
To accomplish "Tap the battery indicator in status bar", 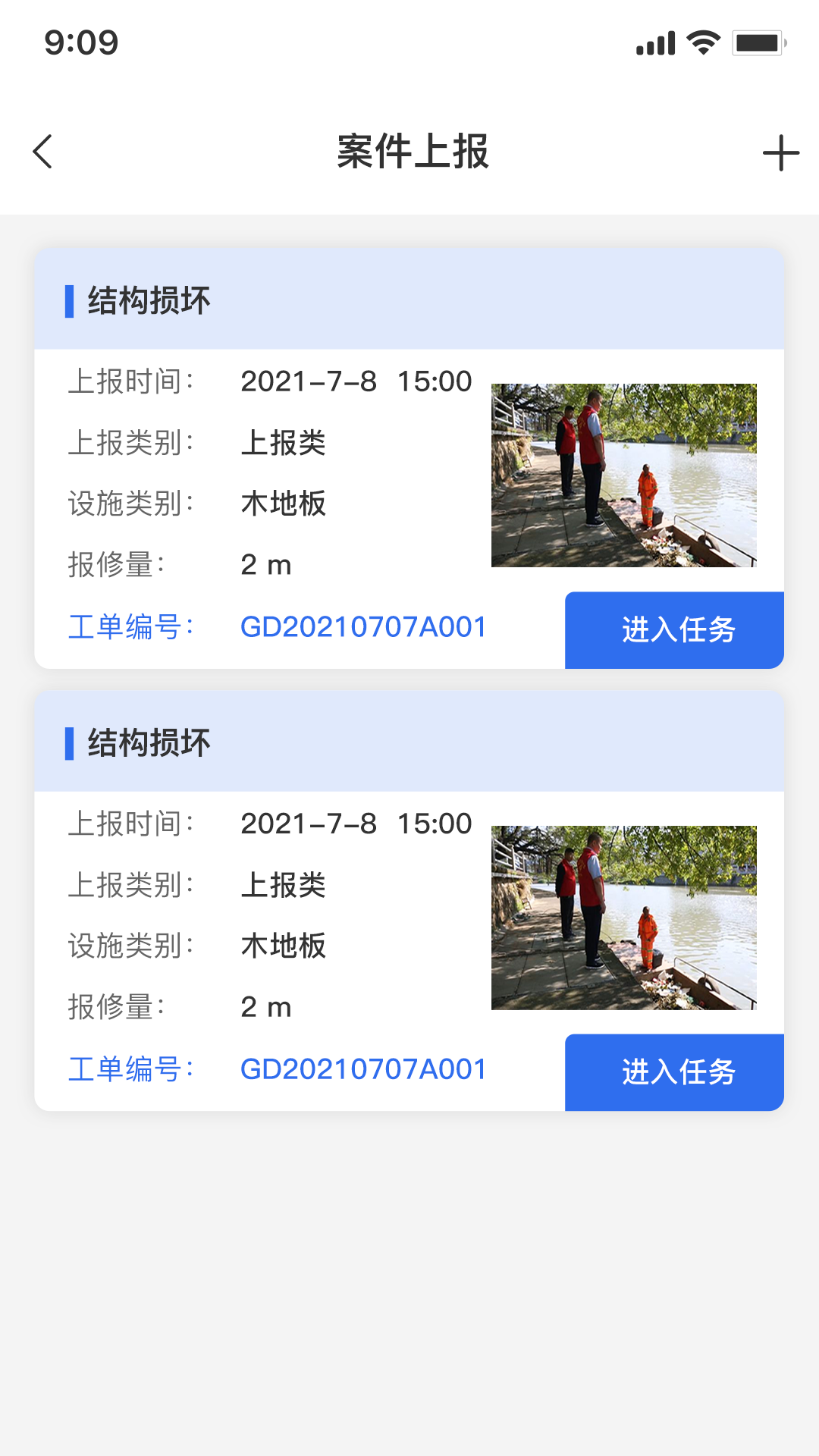I will (x=758, y=43).
